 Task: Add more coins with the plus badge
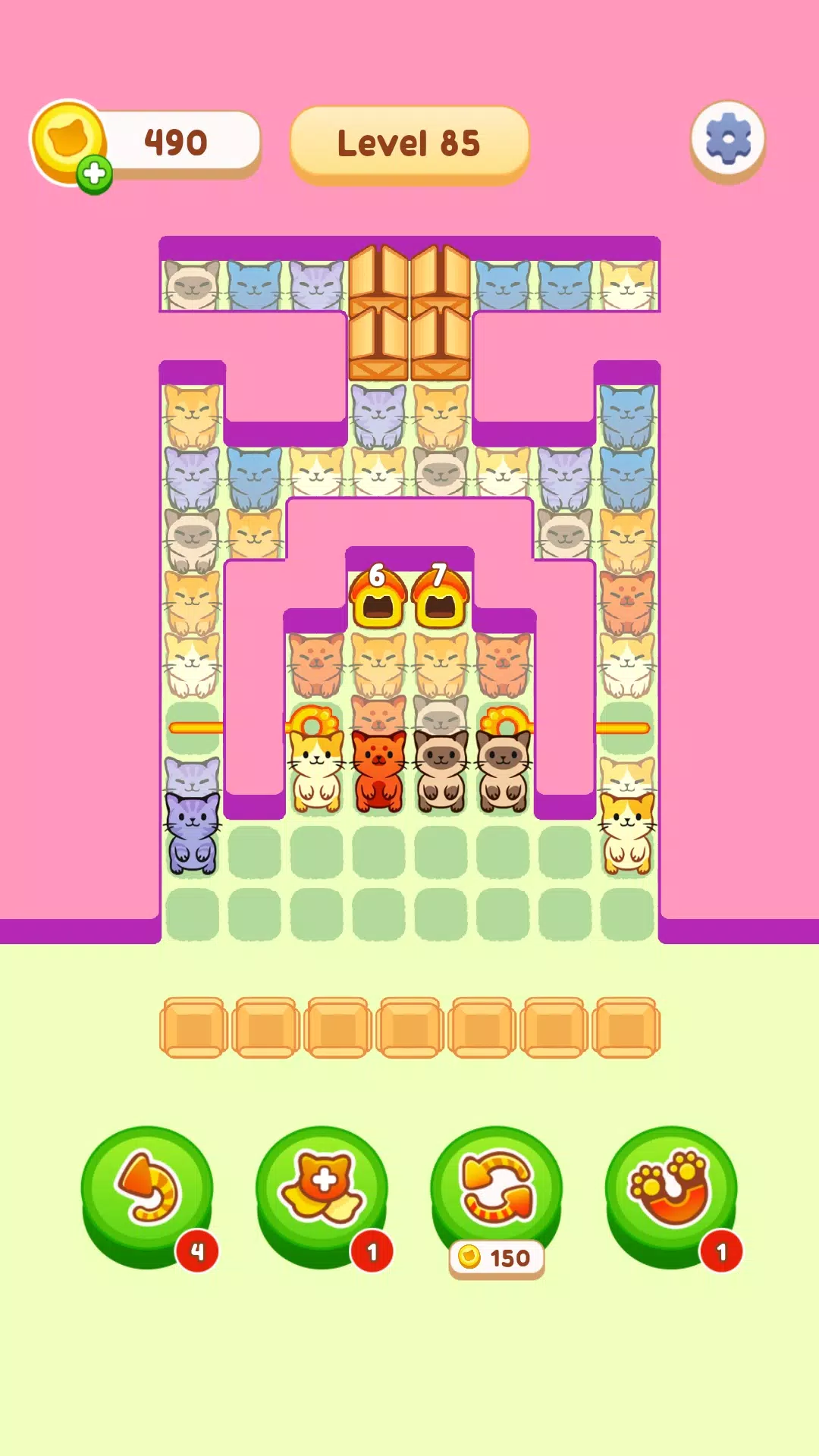94,174
